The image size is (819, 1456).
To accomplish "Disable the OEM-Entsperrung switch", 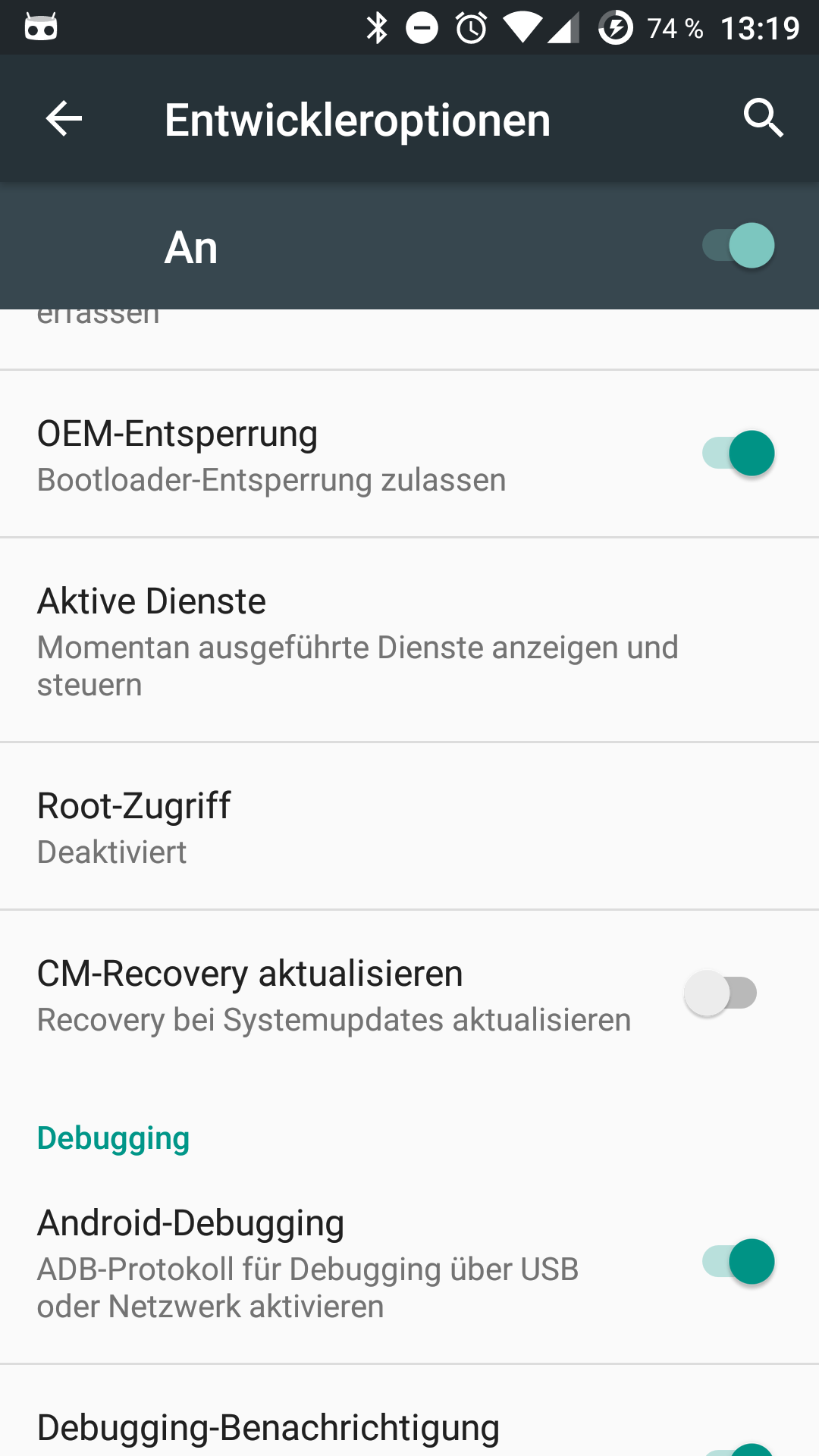I will (x=738, y=453).
